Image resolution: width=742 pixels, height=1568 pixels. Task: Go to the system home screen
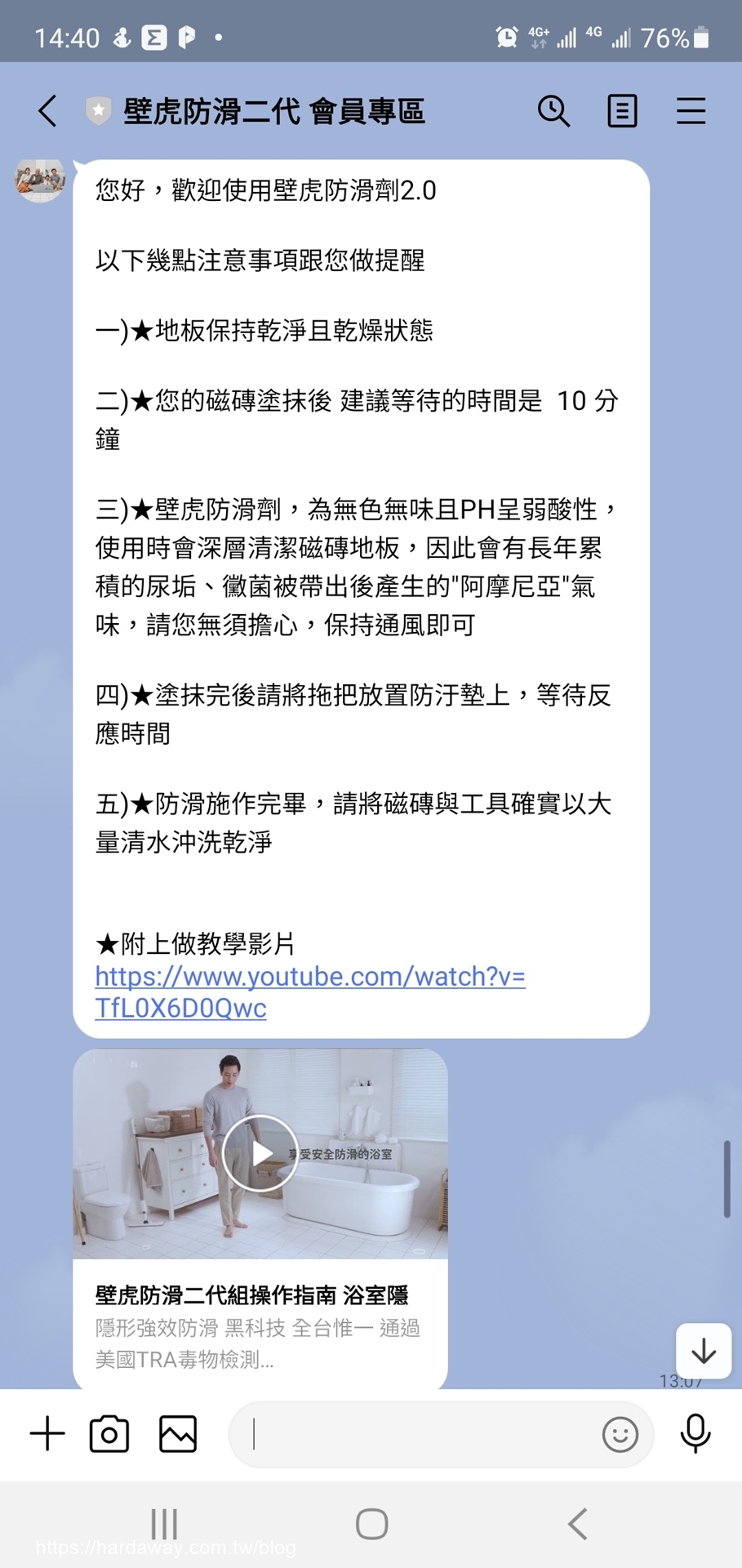pos(371,1524)
